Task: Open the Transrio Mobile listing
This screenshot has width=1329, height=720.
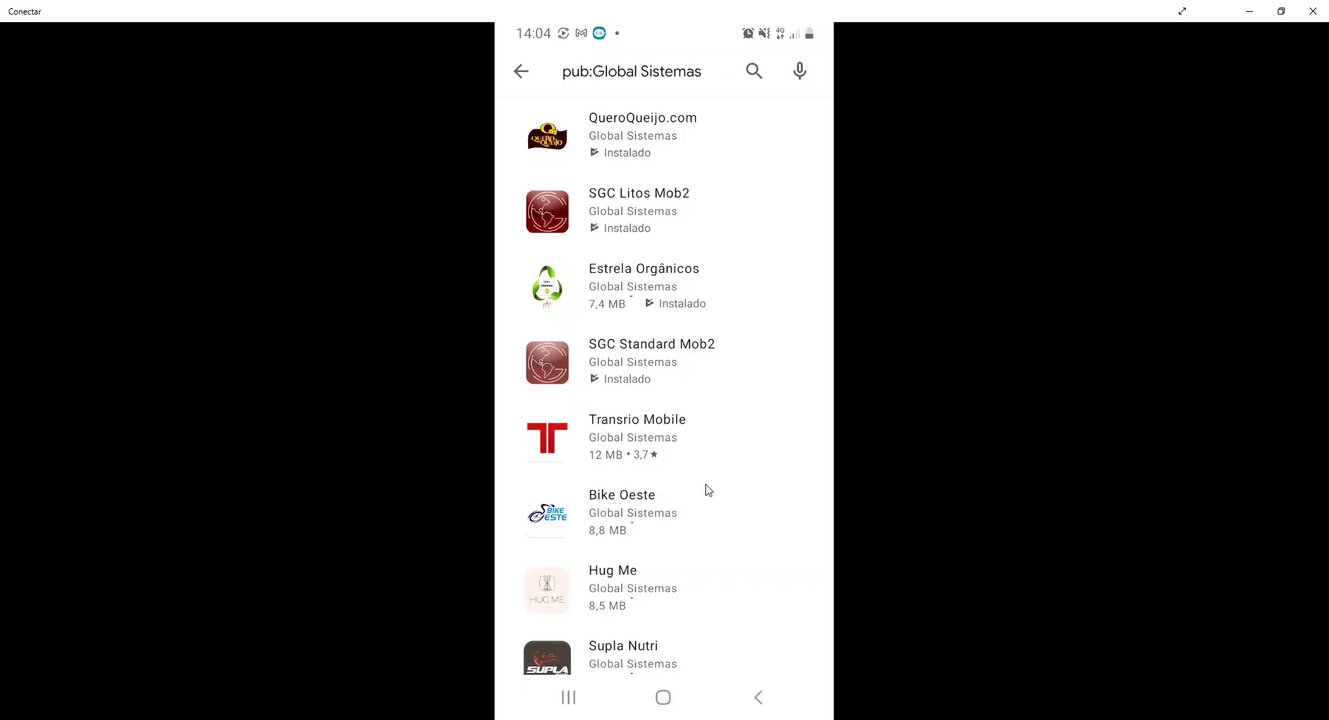Action: pos(636,436)
